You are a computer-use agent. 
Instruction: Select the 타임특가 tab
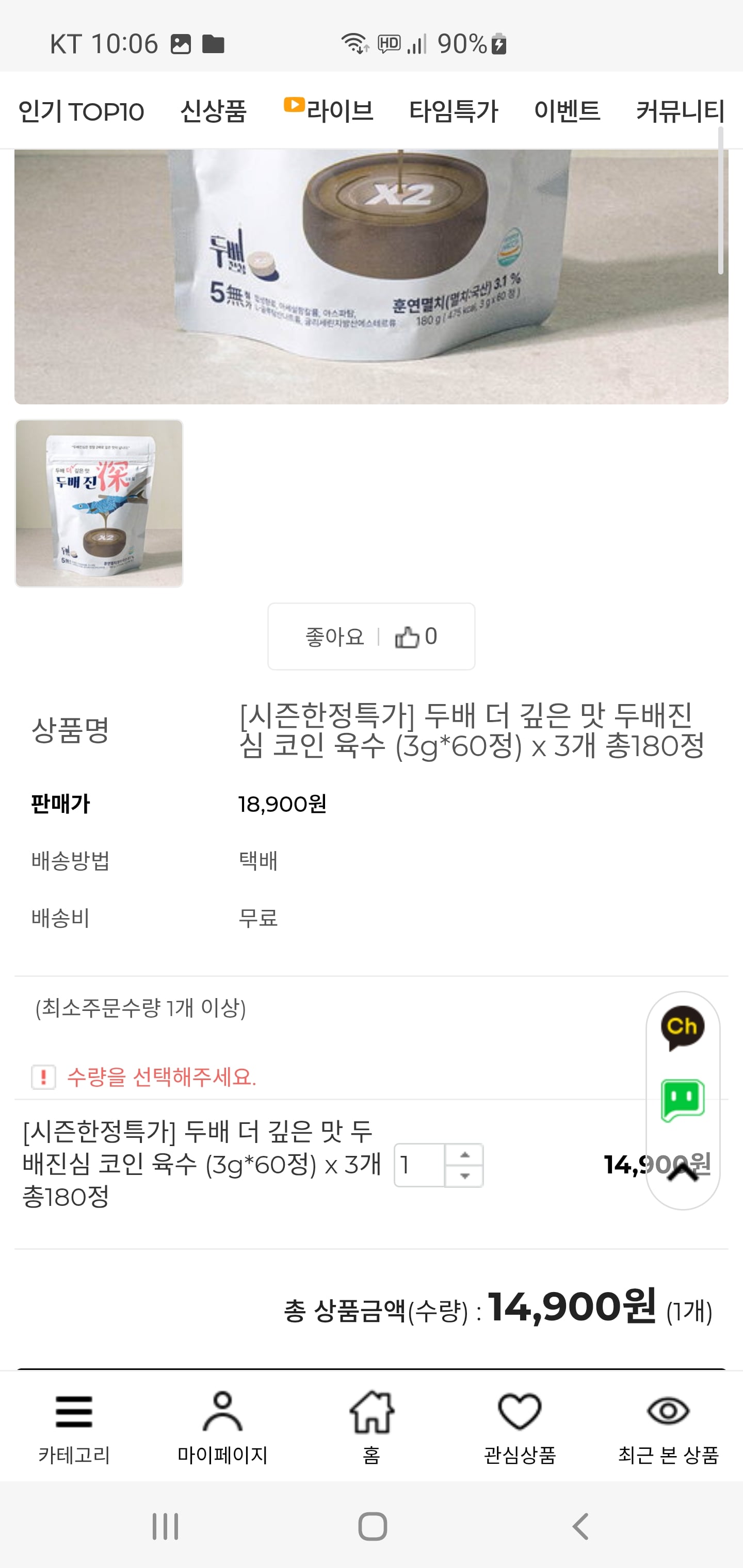[x=453, y=112]
